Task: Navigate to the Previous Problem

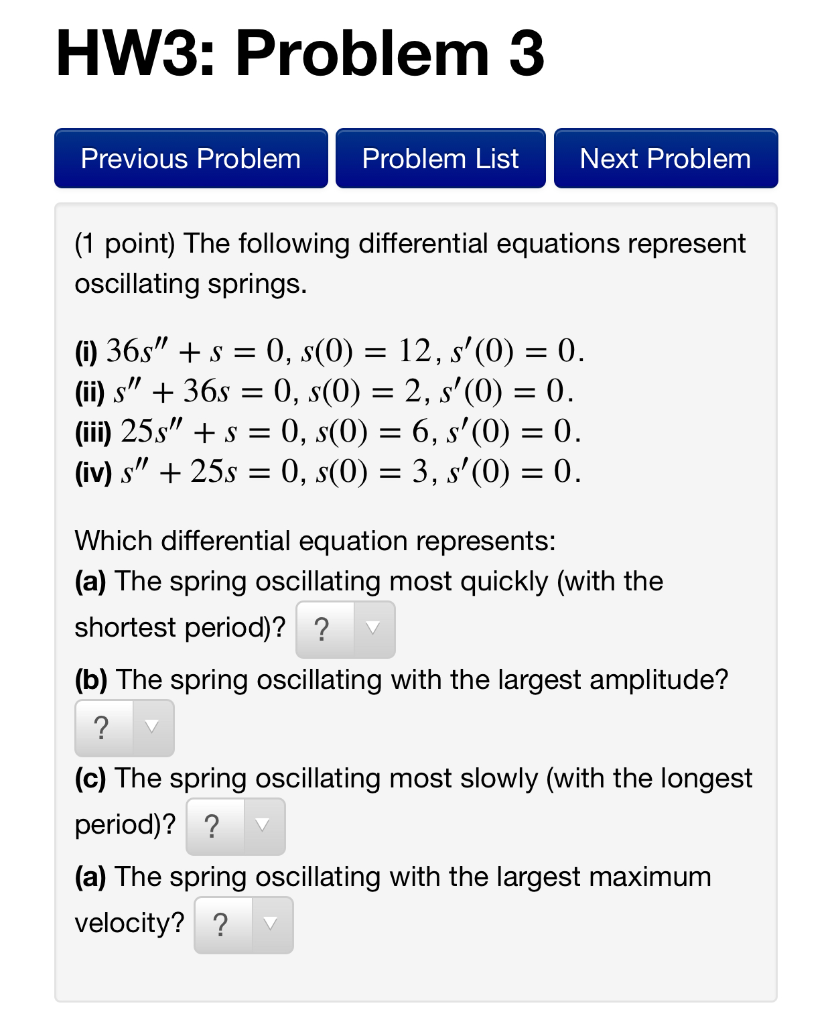Action: [190, 158]
